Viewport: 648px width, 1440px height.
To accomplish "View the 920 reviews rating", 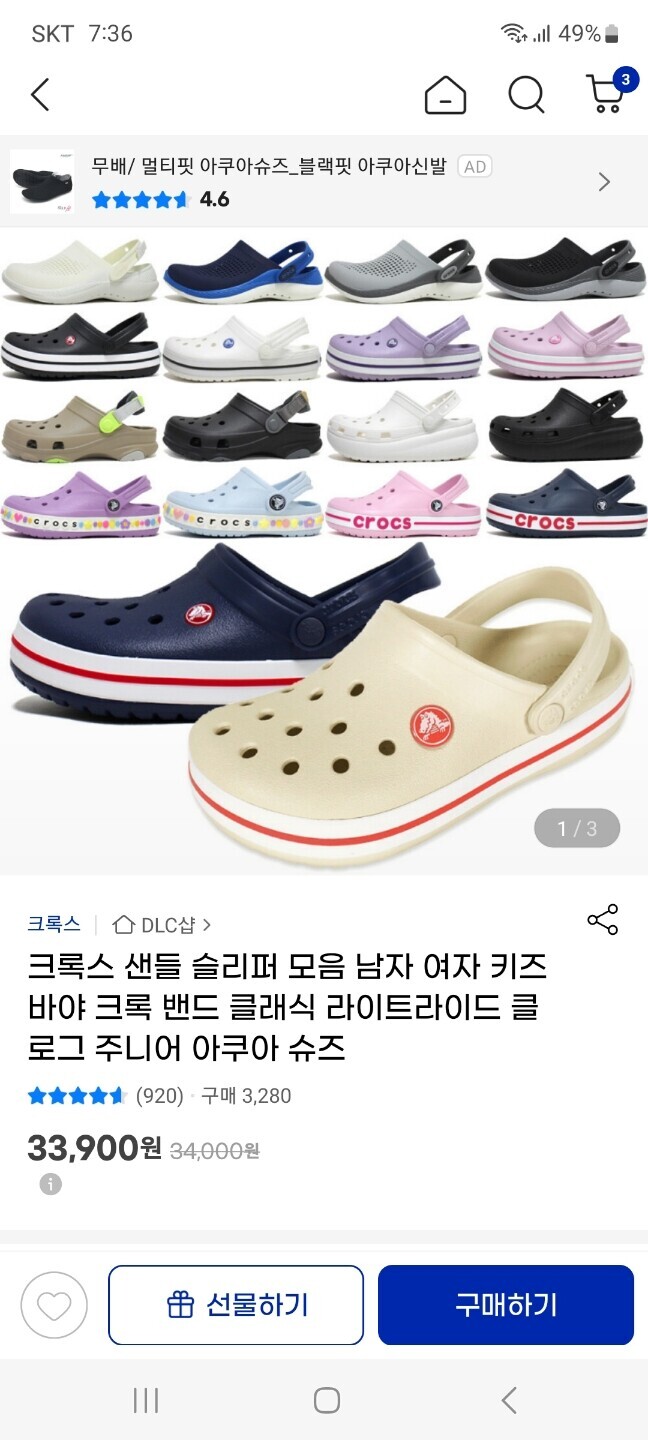I will (105, 1096).
